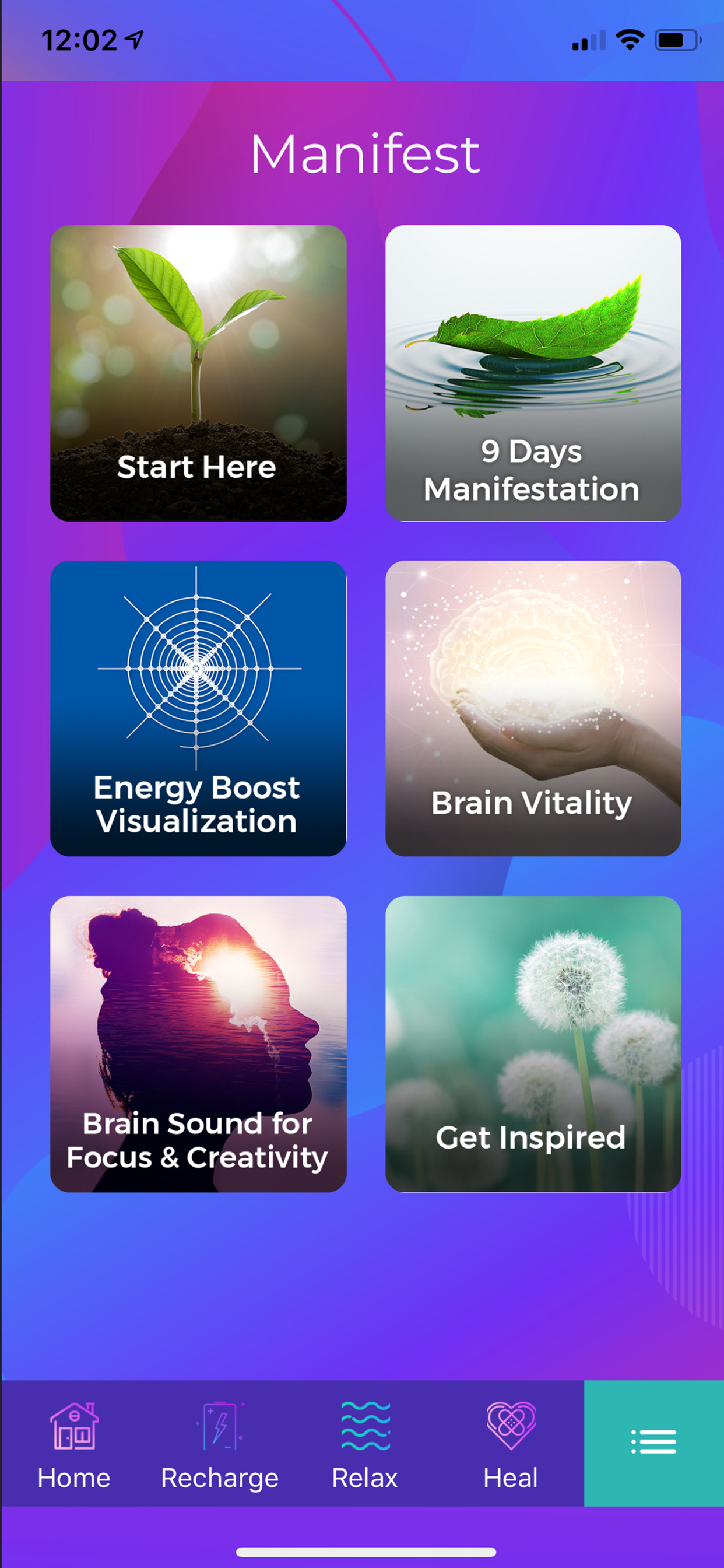This screenshot has height=1568, width=724.
Task: Tap the Manifest page title
Action: (365, 154)
